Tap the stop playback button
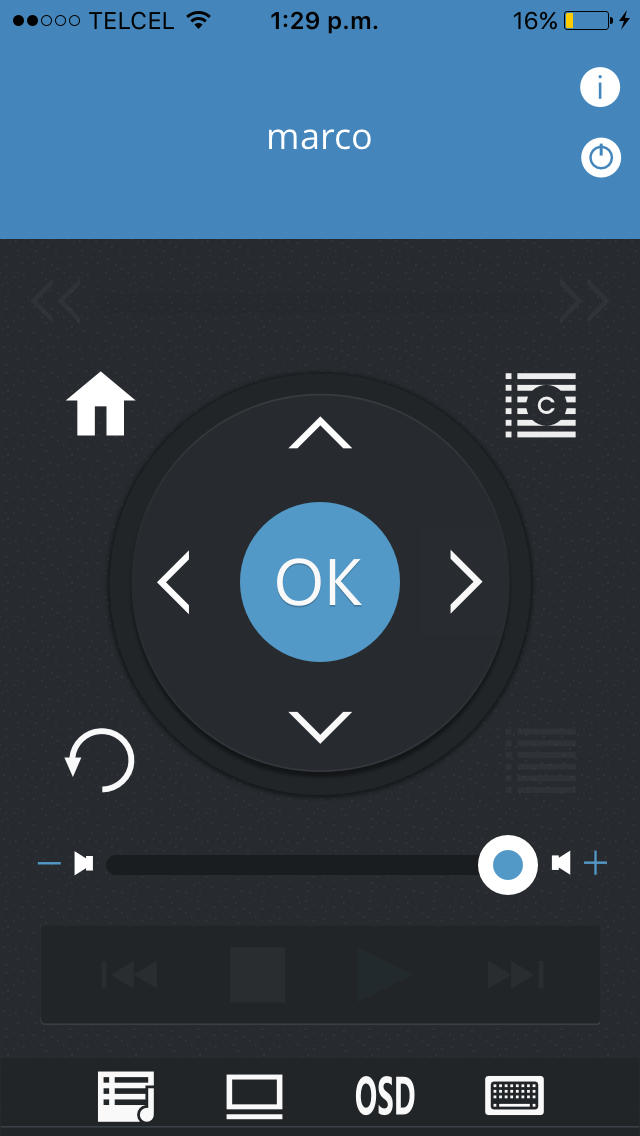640x1136 pixels. click(x=258, y=974)
